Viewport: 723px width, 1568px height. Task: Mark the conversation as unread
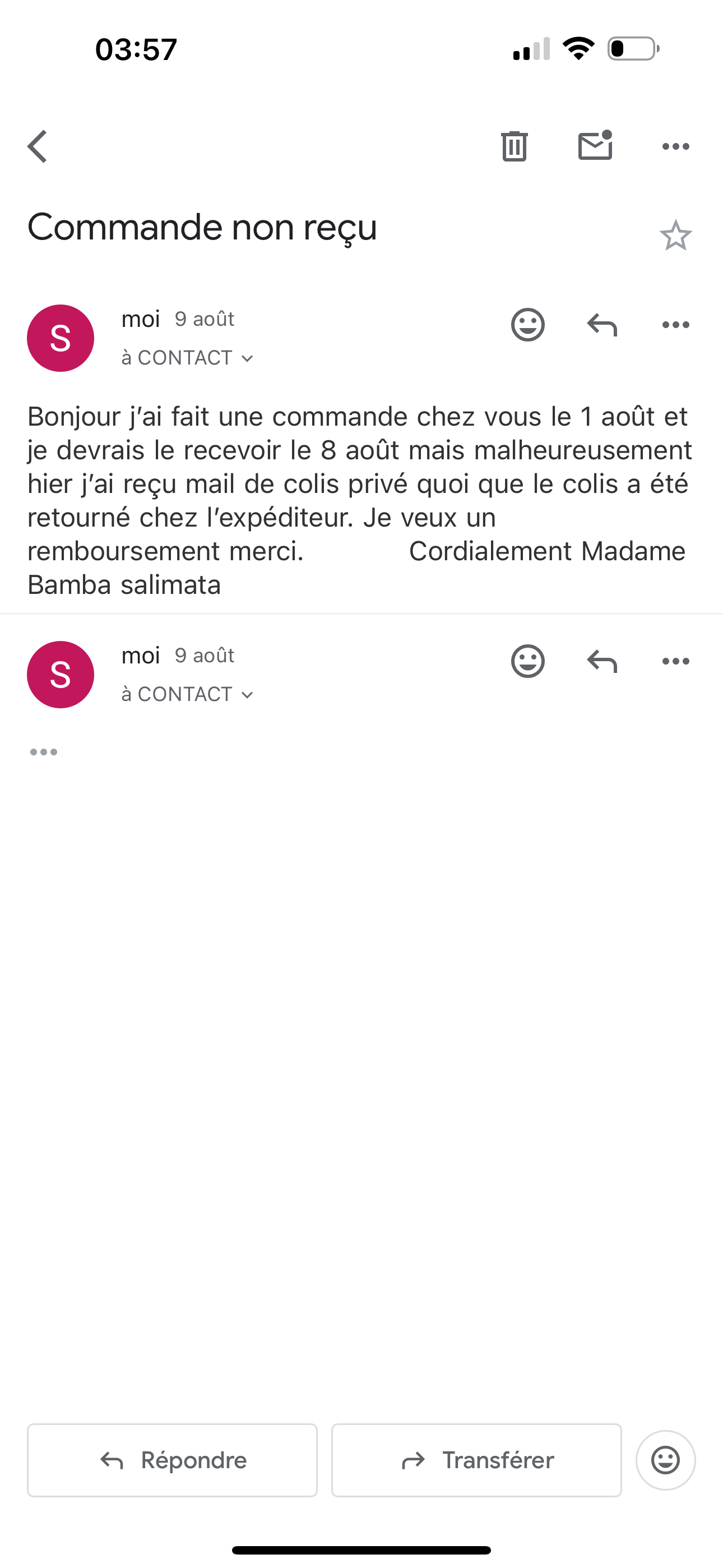[x=595, y=145]
